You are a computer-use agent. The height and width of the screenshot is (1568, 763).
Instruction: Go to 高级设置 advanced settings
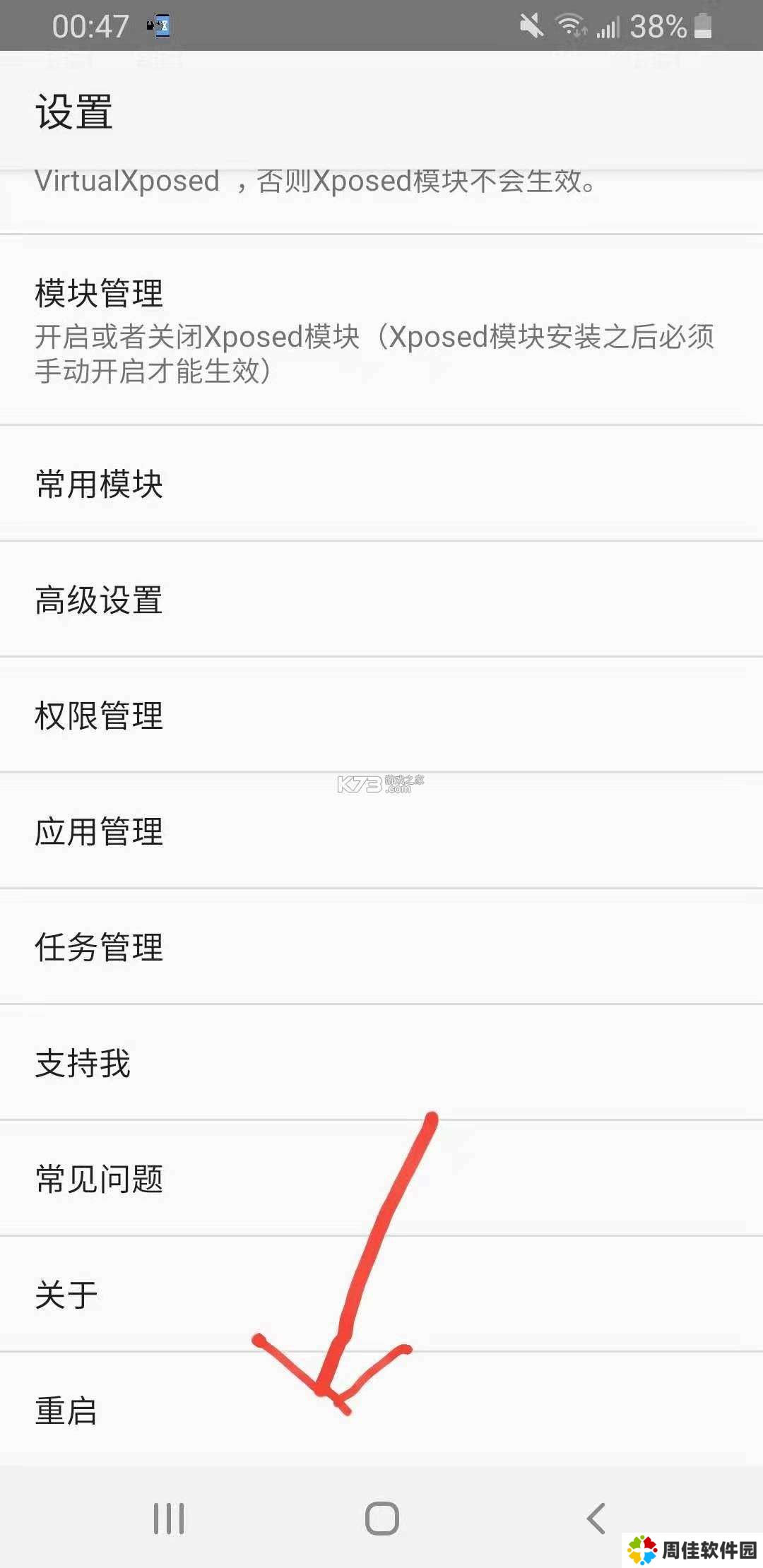381,600
